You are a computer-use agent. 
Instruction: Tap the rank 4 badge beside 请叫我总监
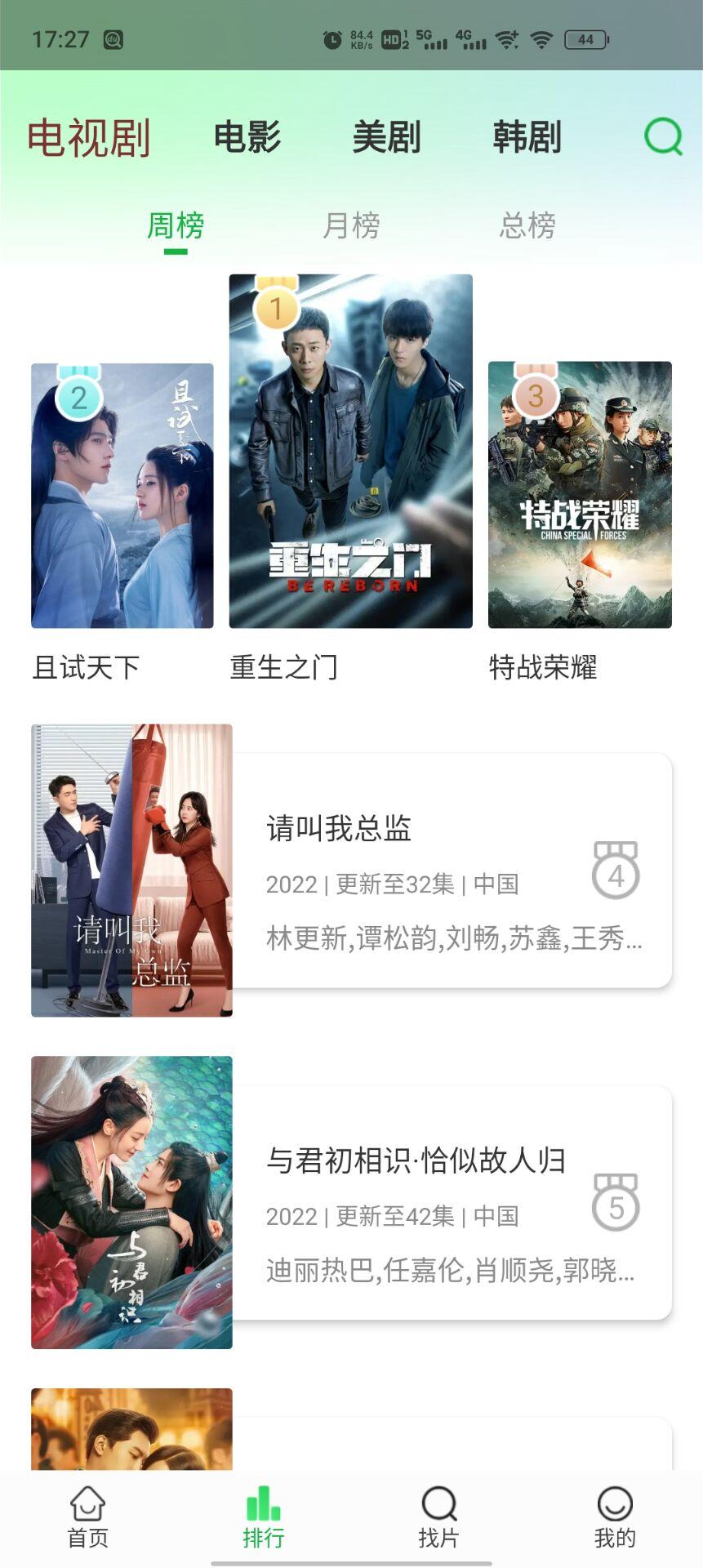click(617, 873)
